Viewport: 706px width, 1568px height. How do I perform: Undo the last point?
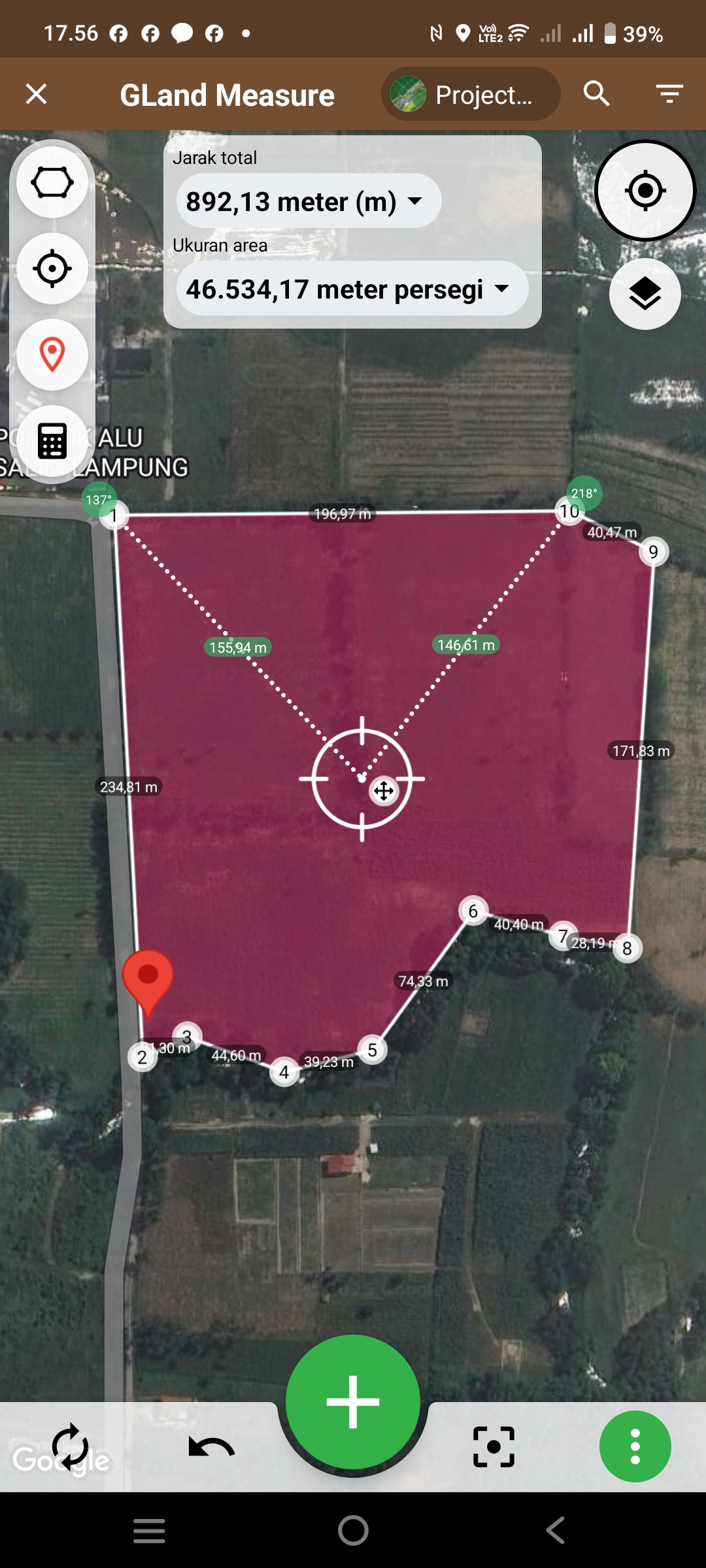click(211, 1447)
